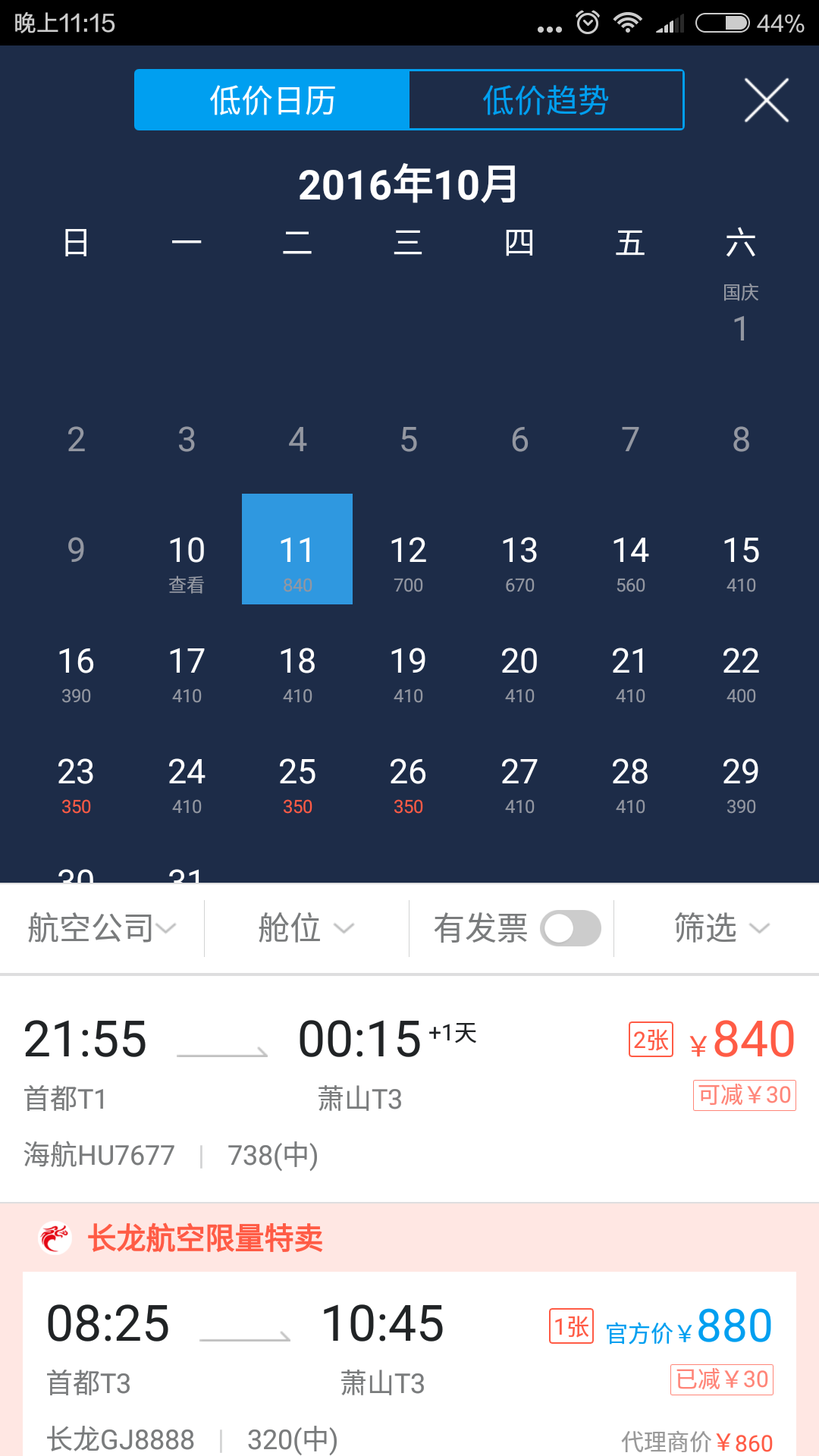This screenshot has height=1456, width=819.
Task: Select the 低价日历 tab
Action: pyautogui.click(x=272, y=100)
